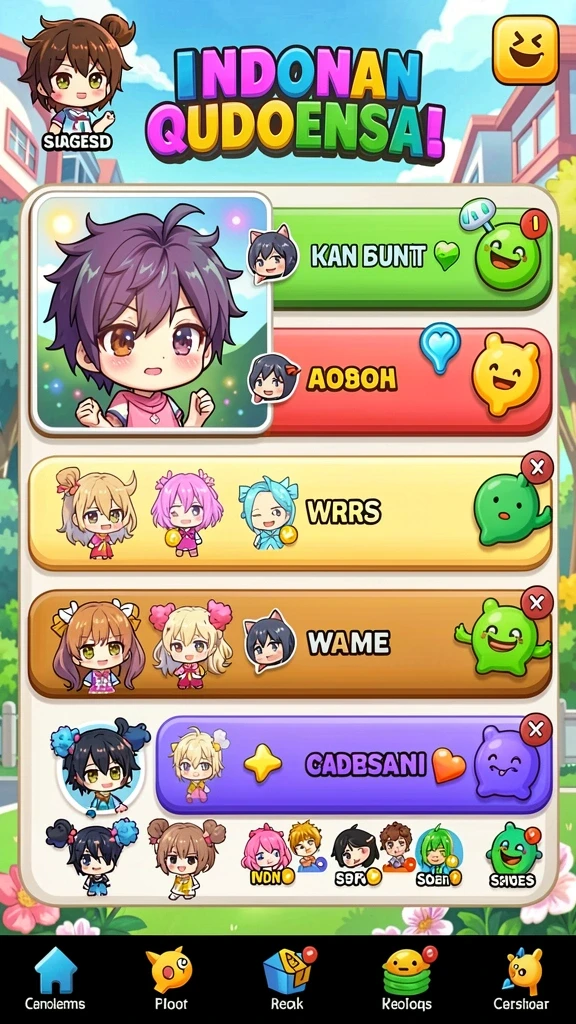Viewport: 576px width, 1024px height.
Task: Choose the red AOBOH button
Action: click(x=411, y=380)
